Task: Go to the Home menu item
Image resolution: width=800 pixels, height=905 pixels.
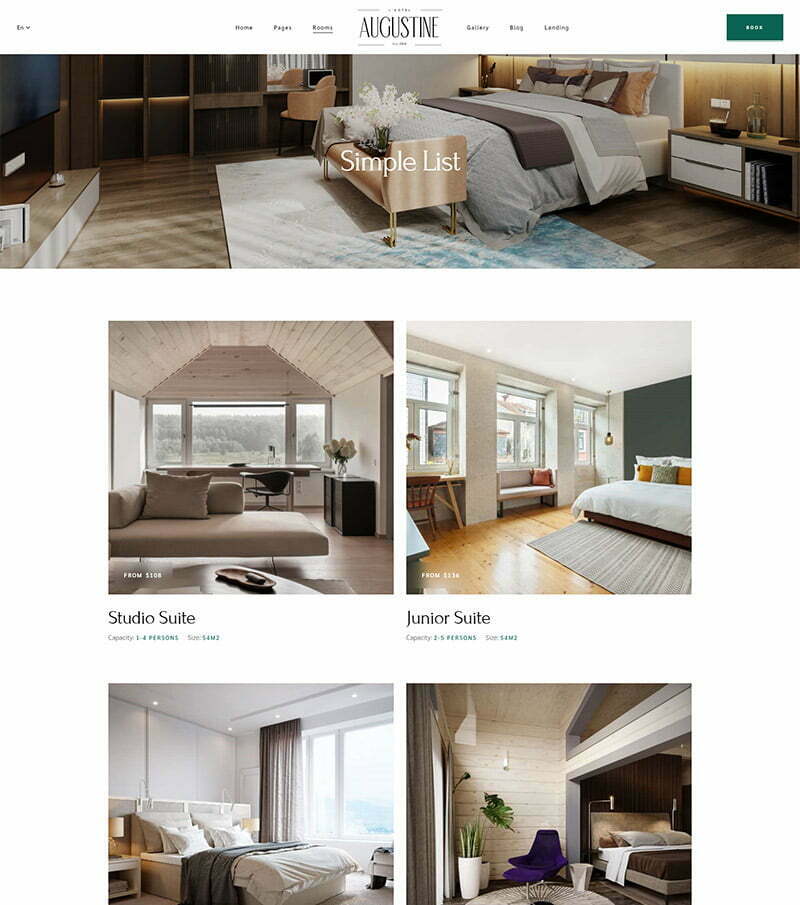Action: (x=244, y=27)
